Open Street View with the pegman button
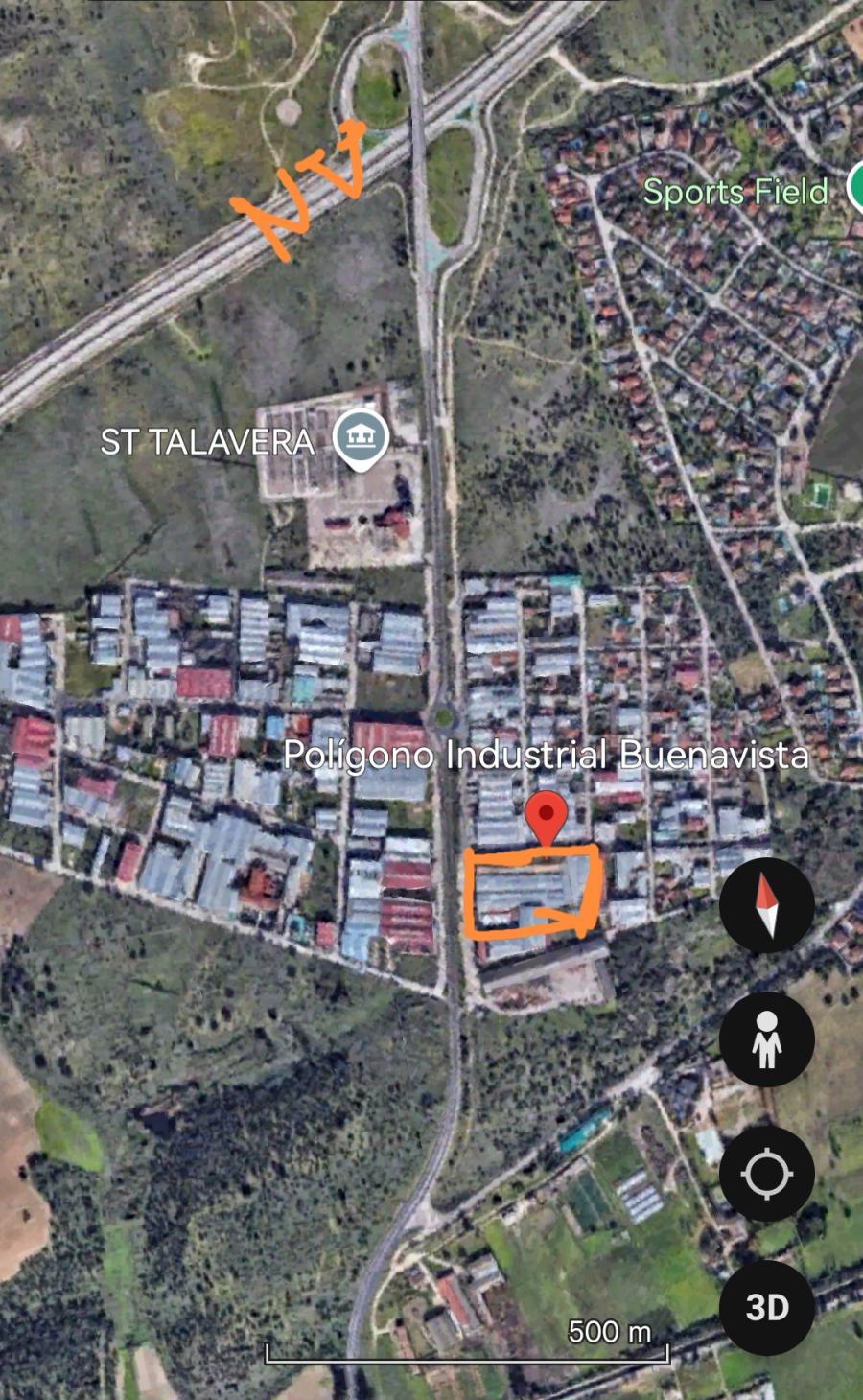 click(766, 1039)
